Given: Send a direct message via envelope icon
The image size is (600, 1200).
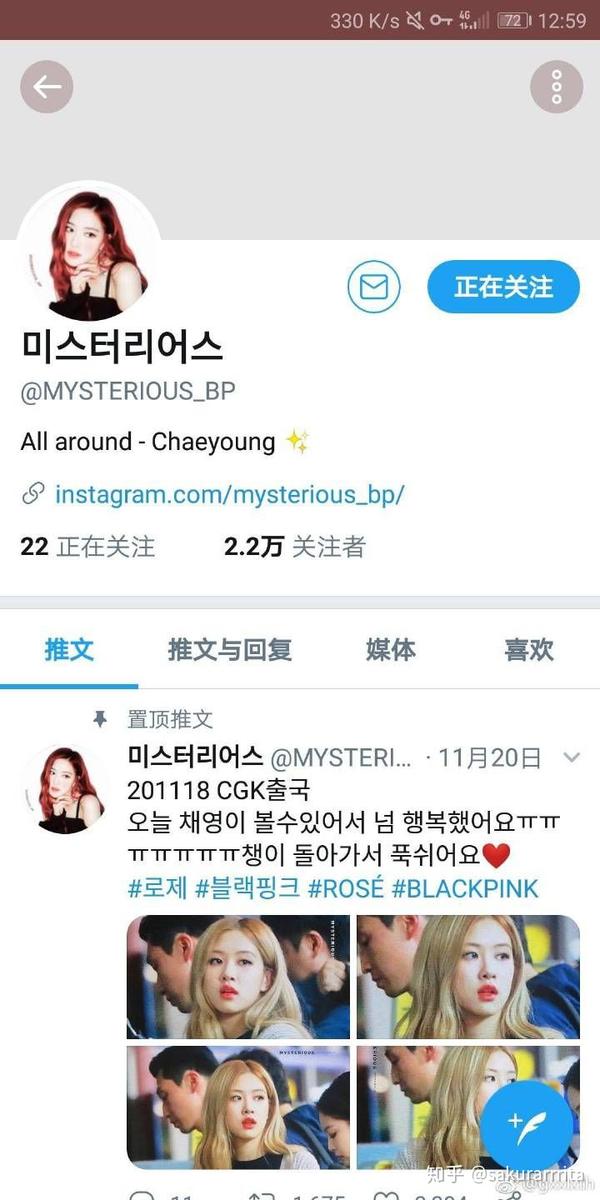Looking at the screenshot, I should (373, 288).
